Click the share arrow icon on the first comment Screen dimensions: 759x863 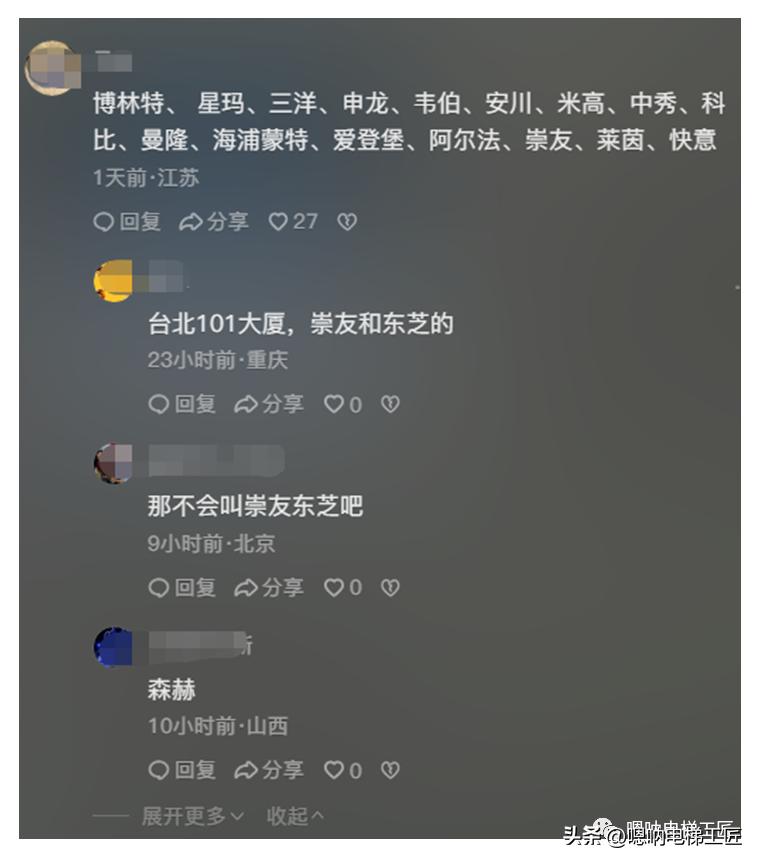tap(190, 222)
